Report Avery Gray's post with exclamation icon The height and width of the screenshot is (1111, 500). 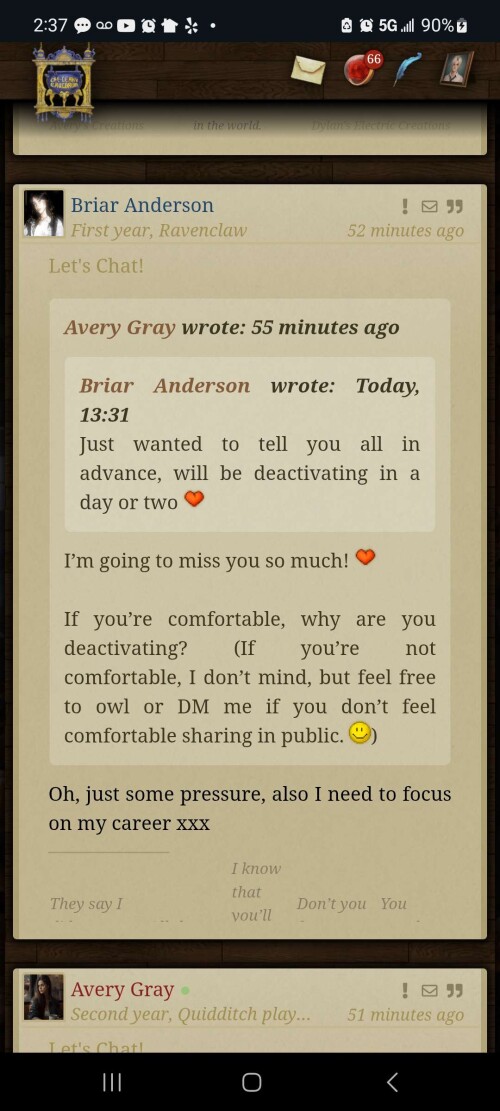[x=405, y=990]
